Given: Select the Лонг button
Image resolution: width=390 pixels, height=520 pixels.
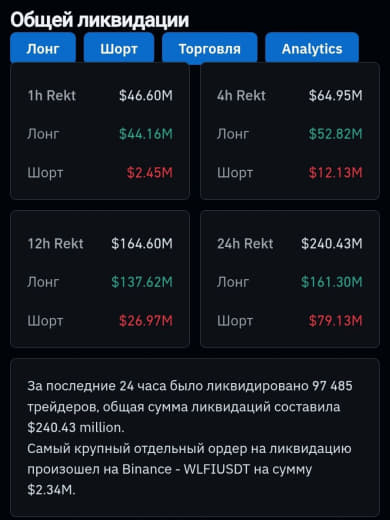Looking at the screenshot, I should click(x=43, y=48).
